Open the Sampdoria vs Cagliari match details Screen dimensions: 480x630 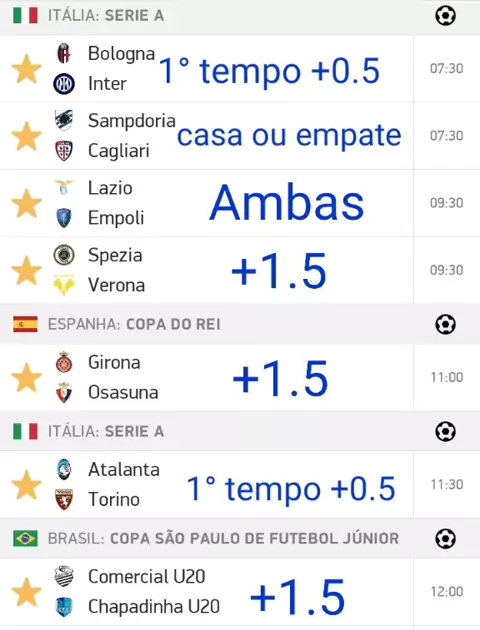pyautogui.click(x=240, y=136)
